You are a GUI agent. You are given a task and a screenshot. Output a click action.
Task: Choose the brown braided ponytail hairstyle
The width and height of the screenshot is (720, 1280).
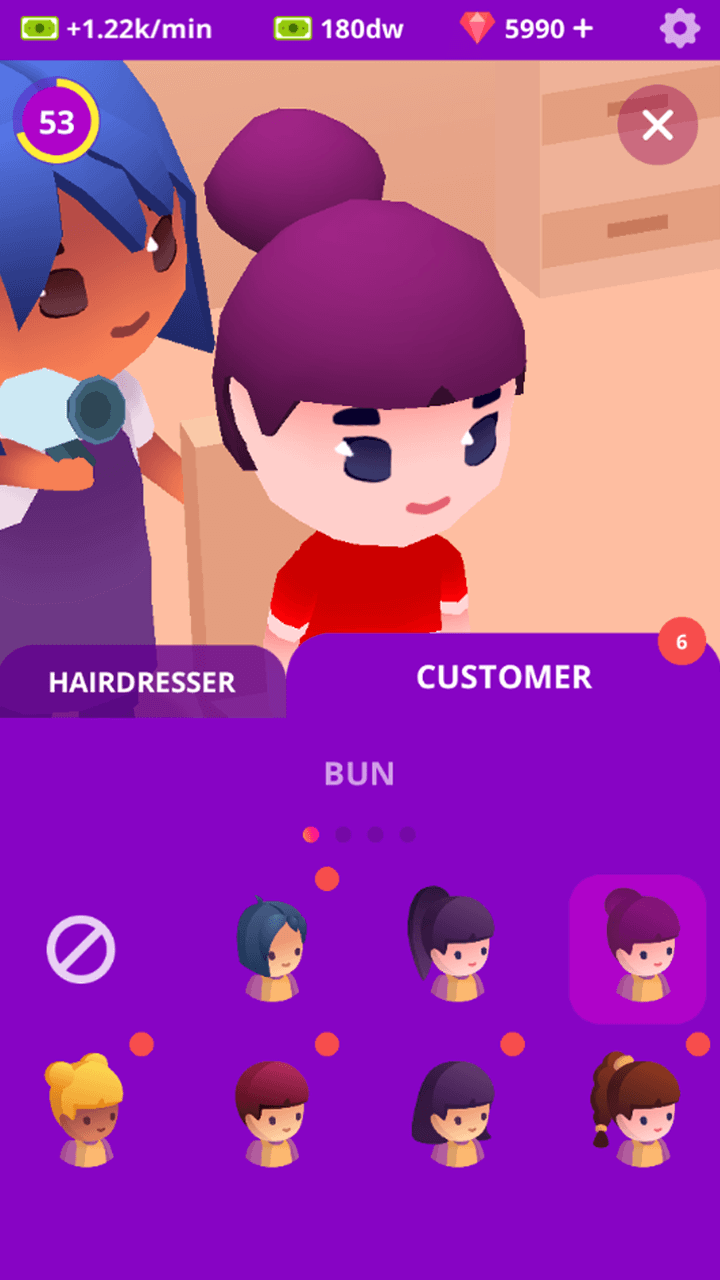636,1110
